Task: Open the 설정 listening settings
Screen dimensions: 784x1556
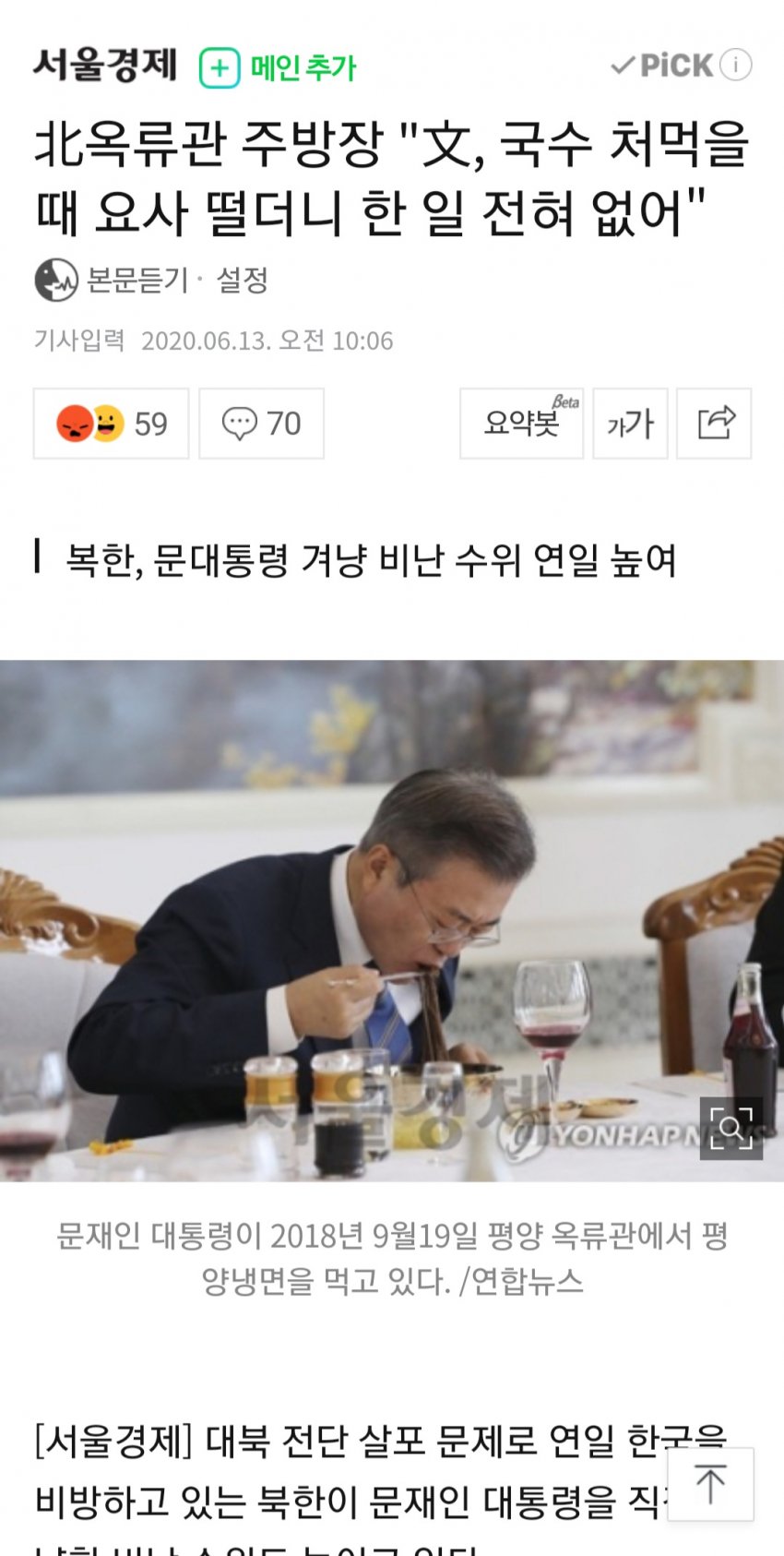Action: point(242,280)
